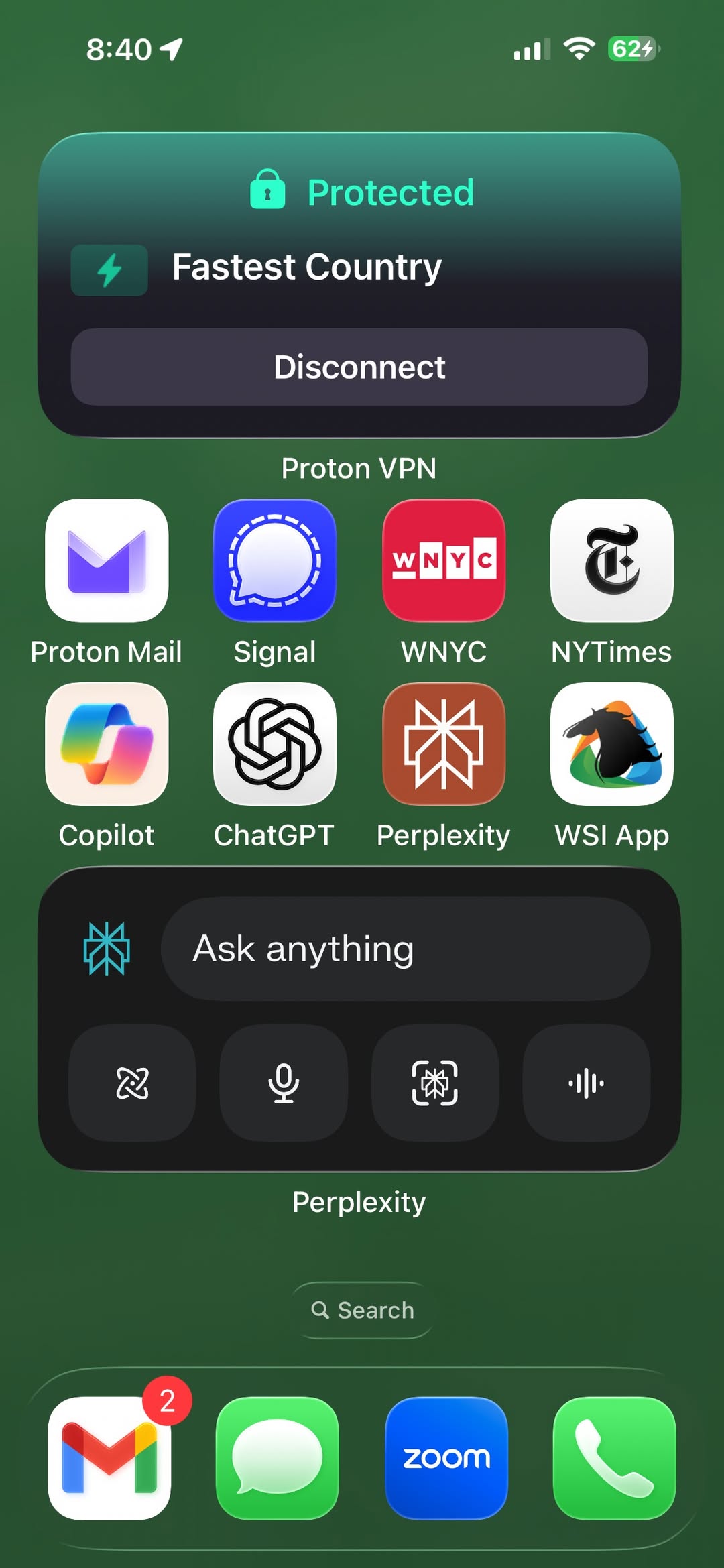724x1568 pixels.
Task: Open the home screen Search pill
Action: (363, 1310)
